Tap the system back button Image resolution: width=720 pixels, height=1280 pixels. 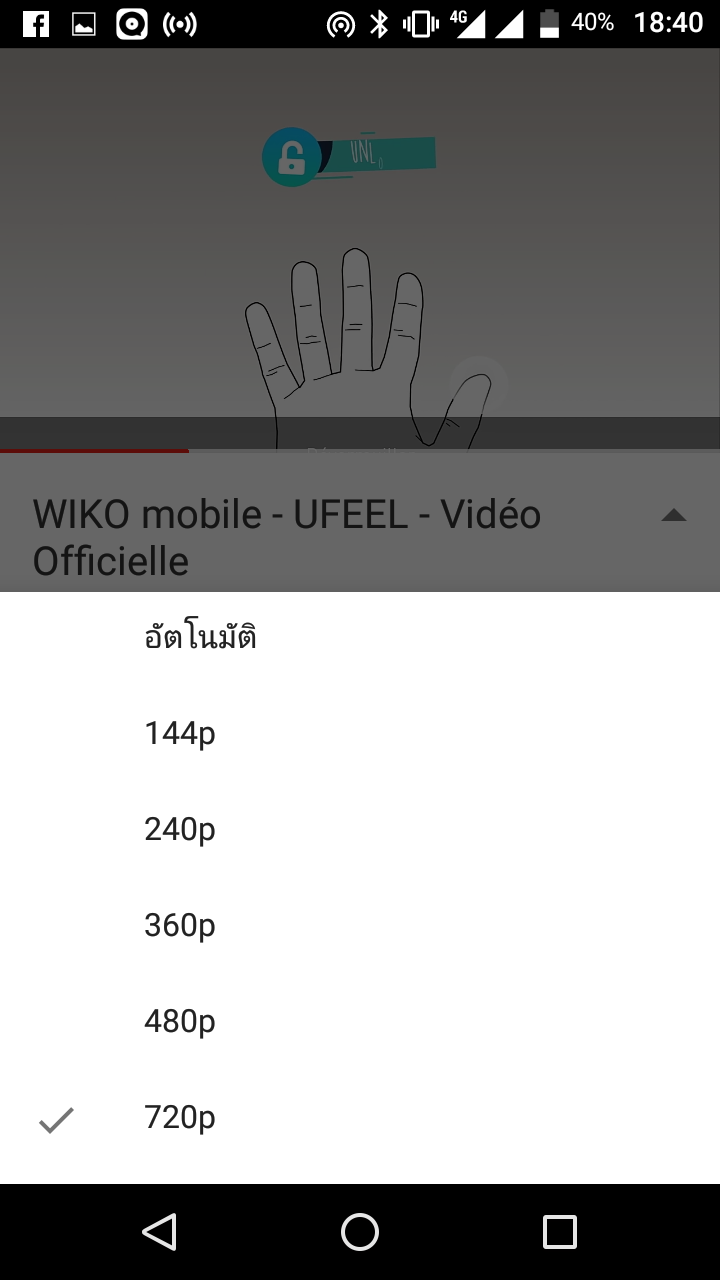click(x=160, y=1232)
